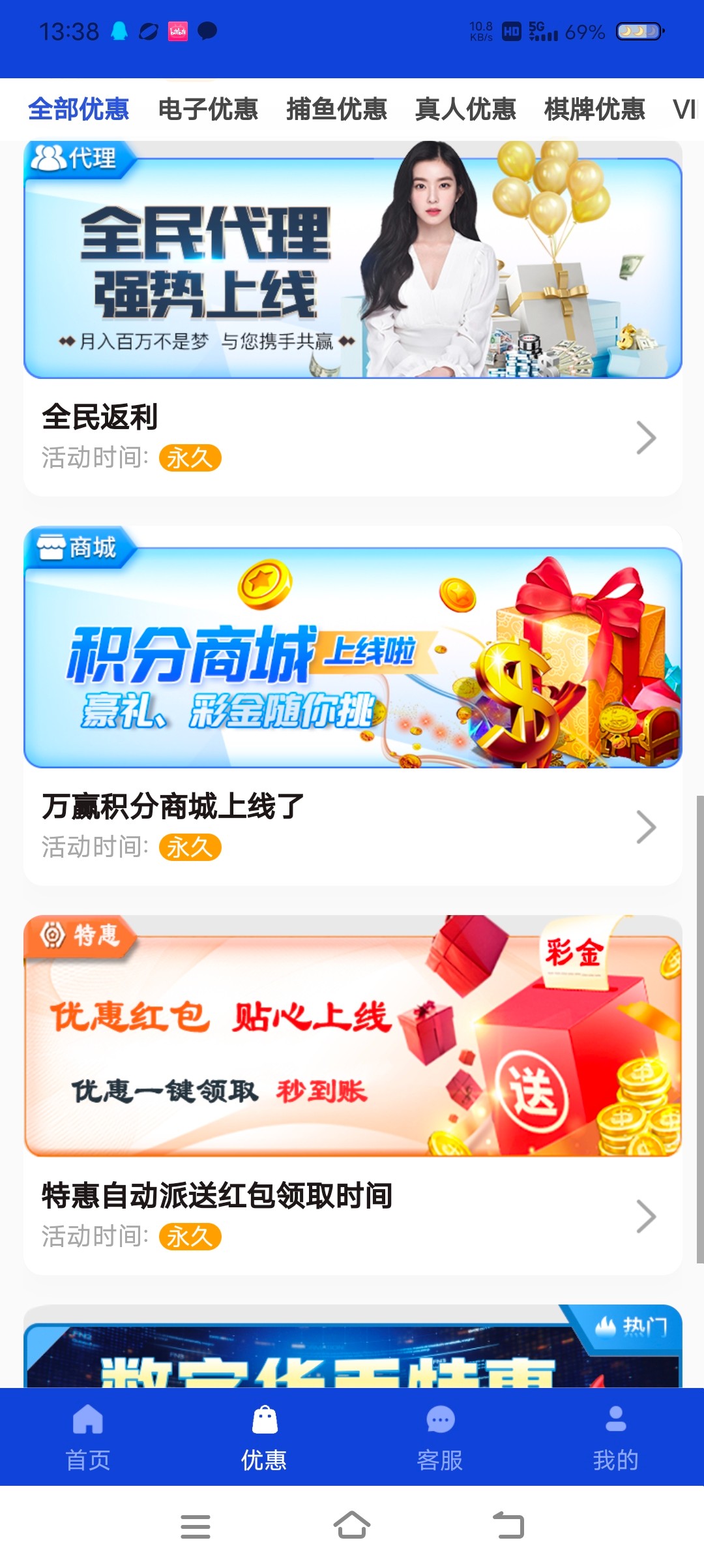Image resolution: width=704 pixels, height=1568 pixels.
Task: Go back with the system back button
Action: [x=508, y=1526]
